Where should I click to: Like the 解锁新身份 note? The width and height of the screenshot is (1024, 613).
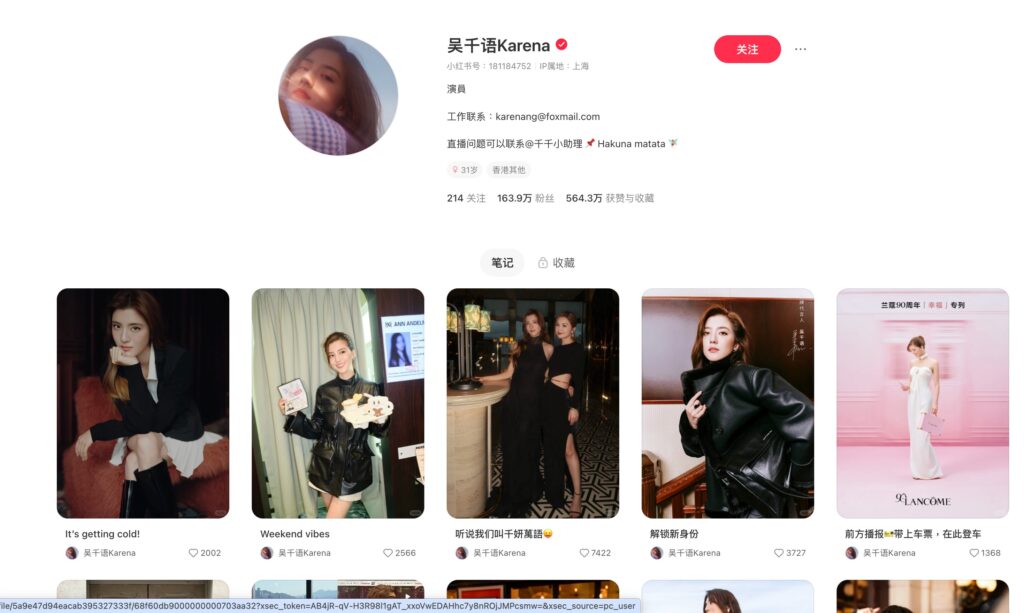(779, 553)
